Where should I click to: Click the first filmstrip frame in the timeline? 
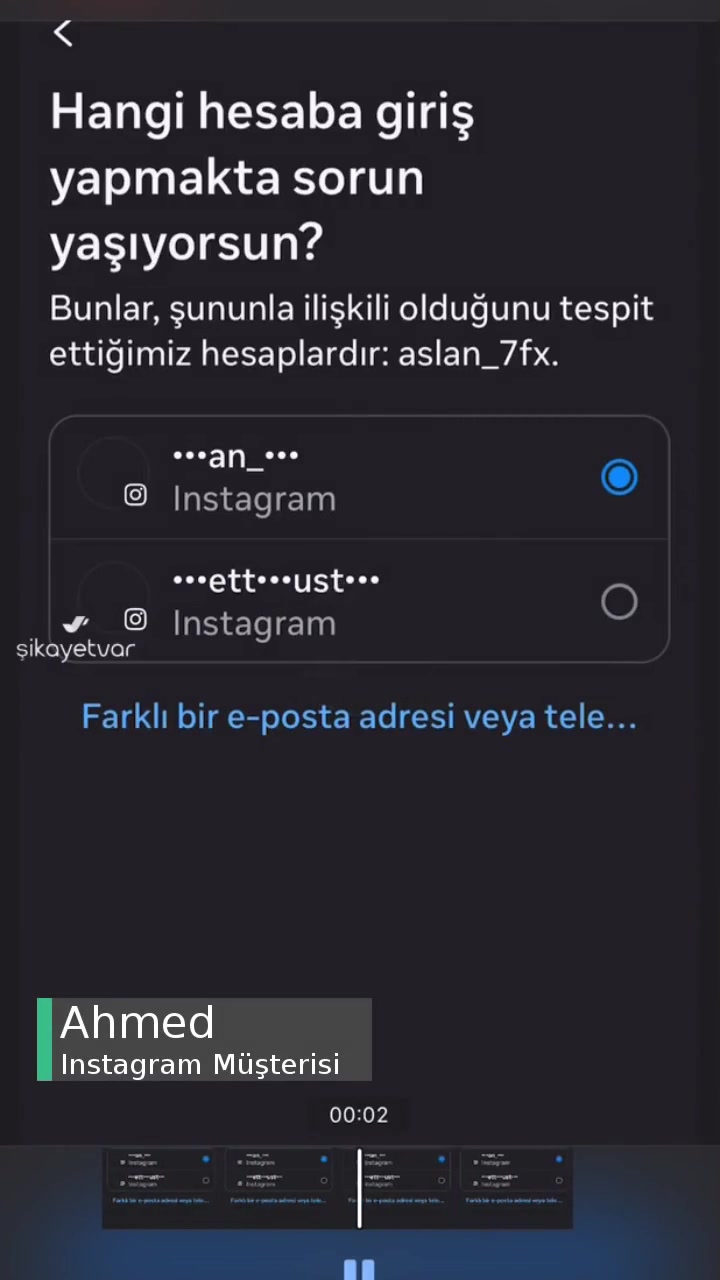(160, 1187)
